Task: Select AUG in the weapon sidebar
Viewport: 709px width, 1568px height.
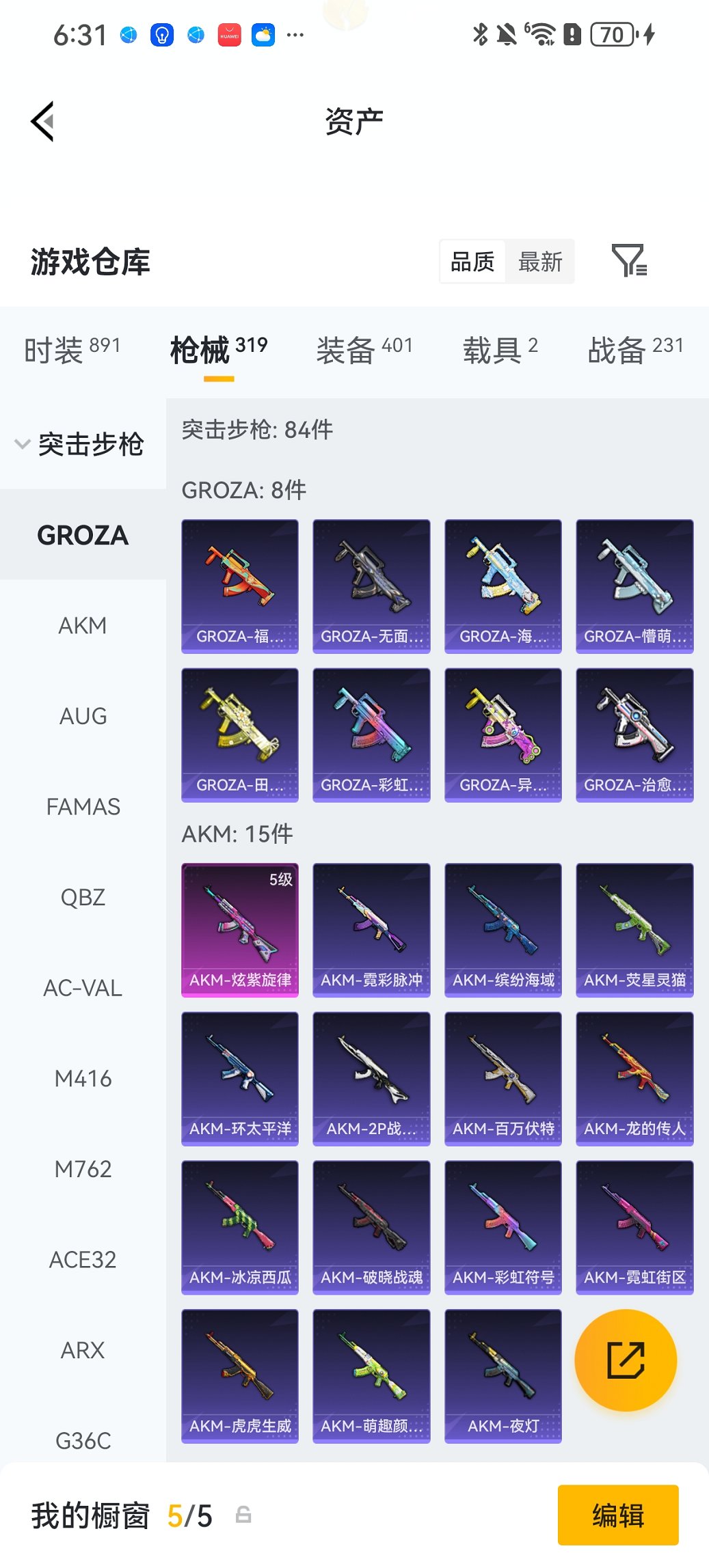Action: click(x=83, y=716)
